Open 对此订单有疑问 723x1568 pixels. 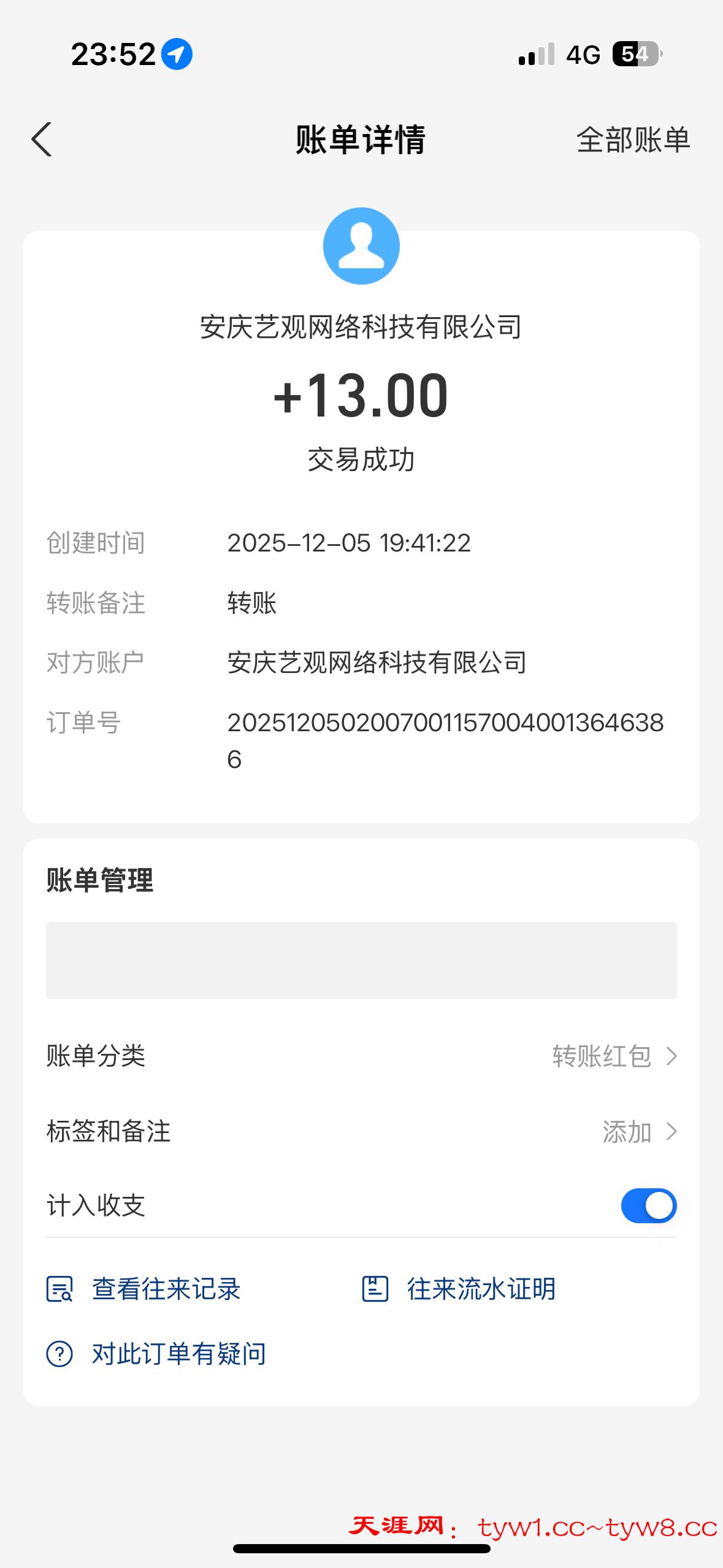click(177, 1353)
